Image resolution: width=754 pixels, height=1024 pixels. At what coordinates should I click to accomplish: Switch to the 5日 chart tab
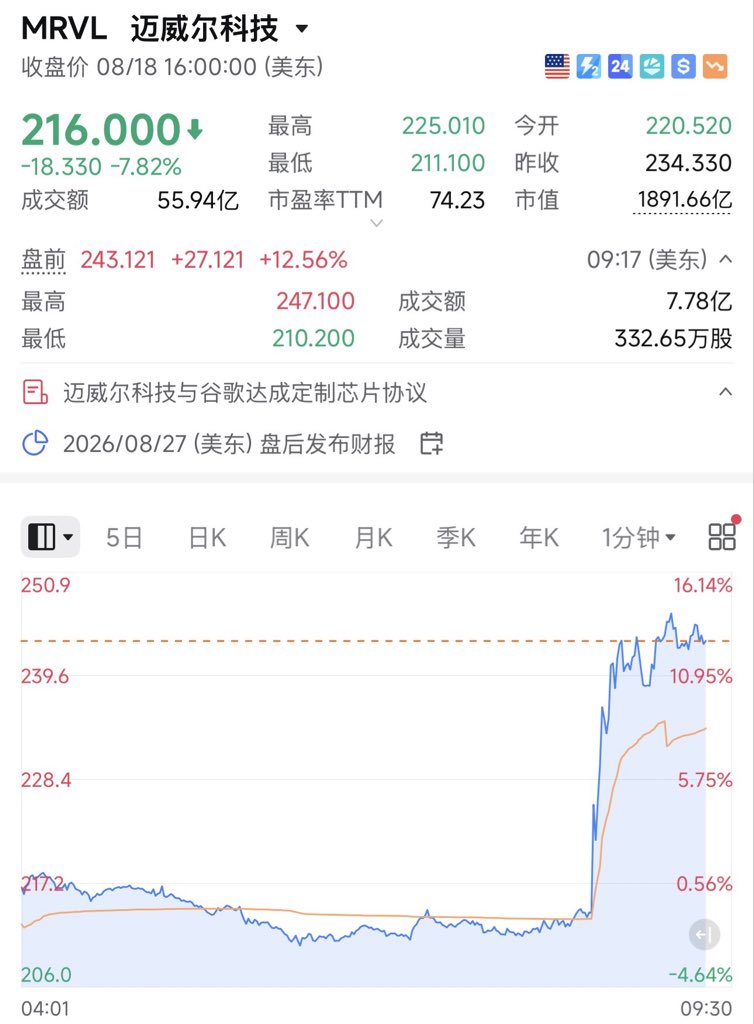124,537
